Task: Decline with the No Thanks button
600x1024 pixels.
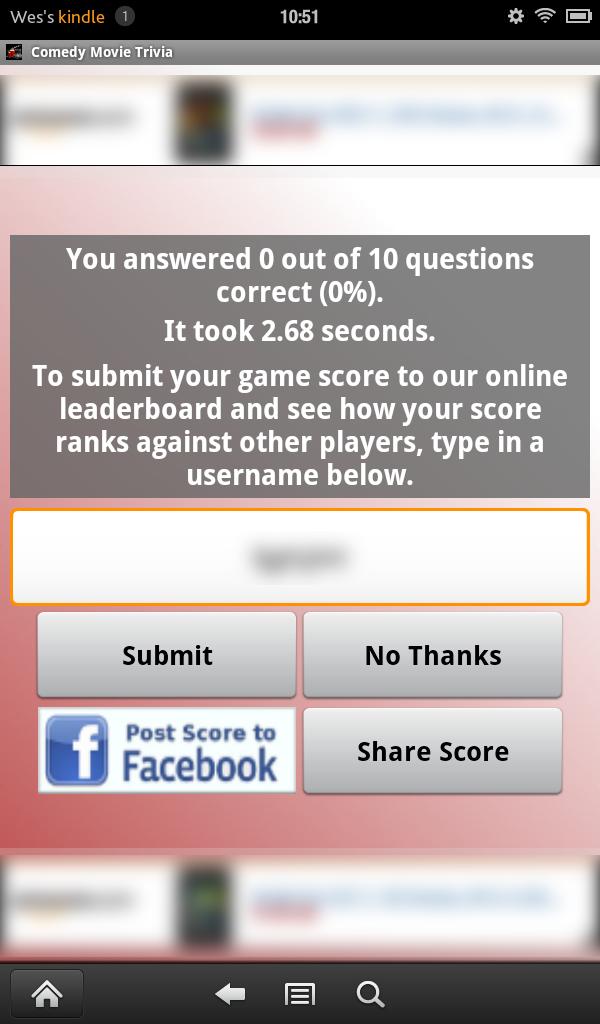Action: pyautogui.click(x=432, y=655)
